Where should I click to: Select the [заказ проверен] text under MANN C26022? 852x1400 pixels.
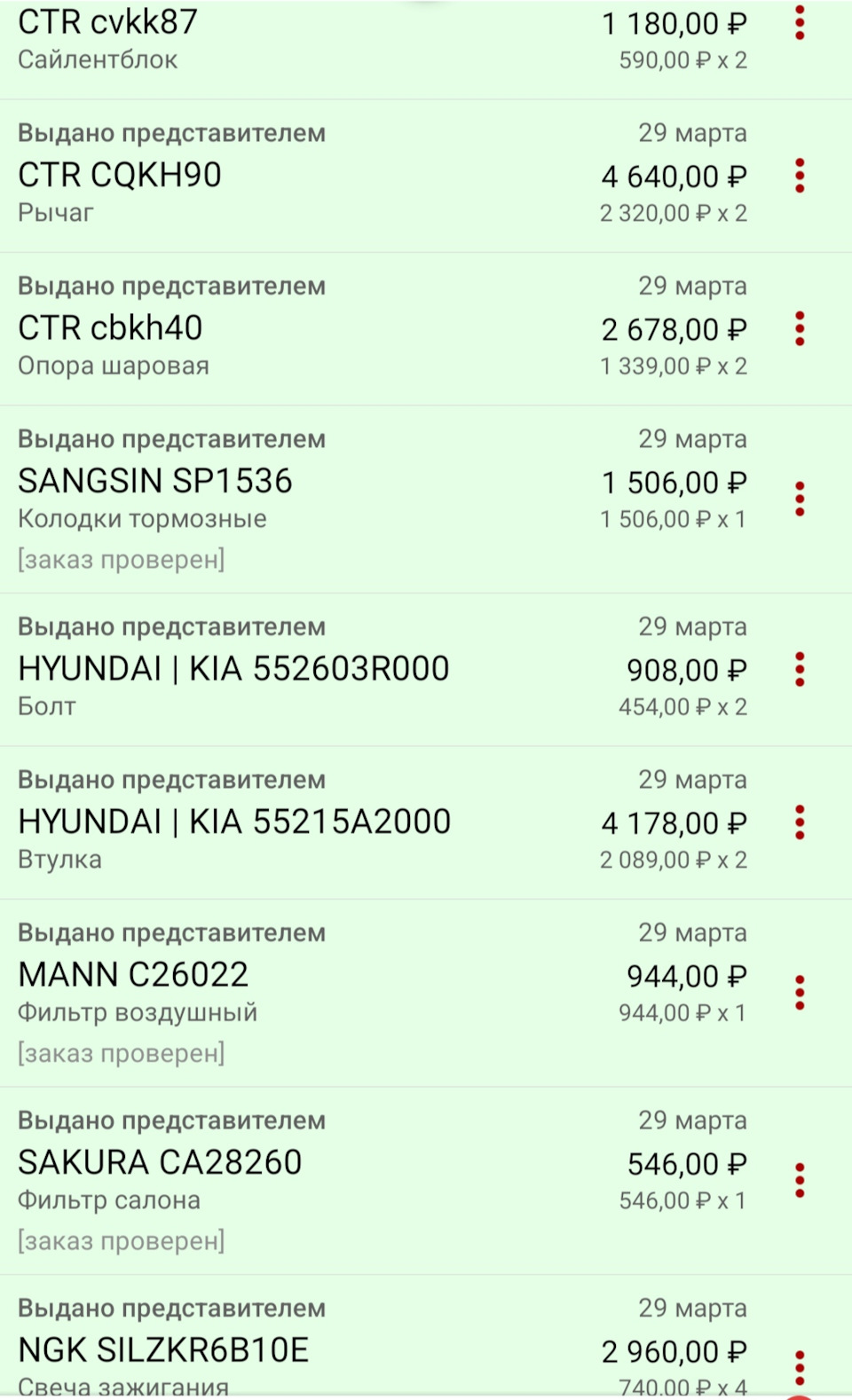122,1053
